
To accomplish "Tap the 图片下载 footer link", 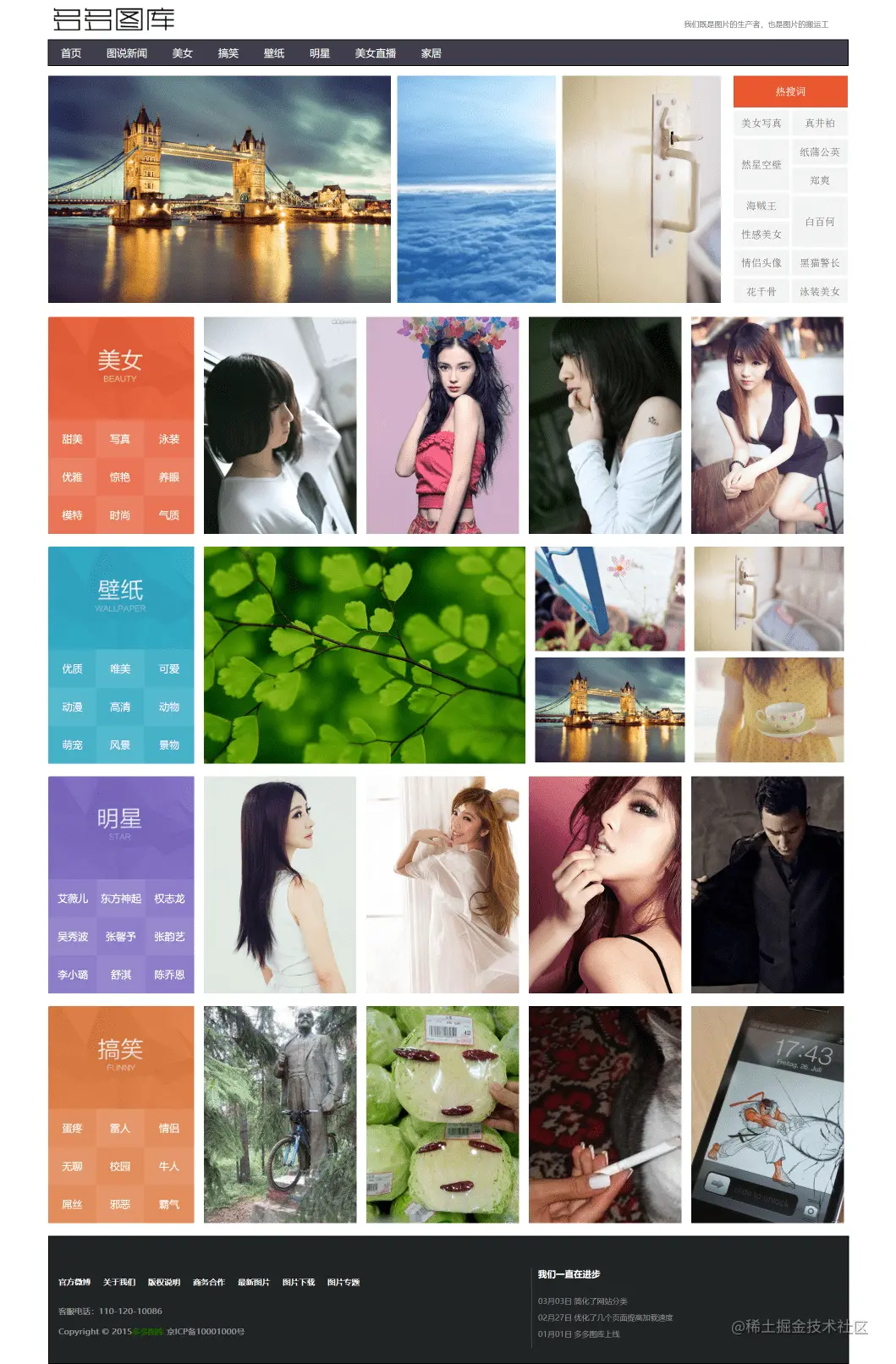I will click(x=298, y=1282).
